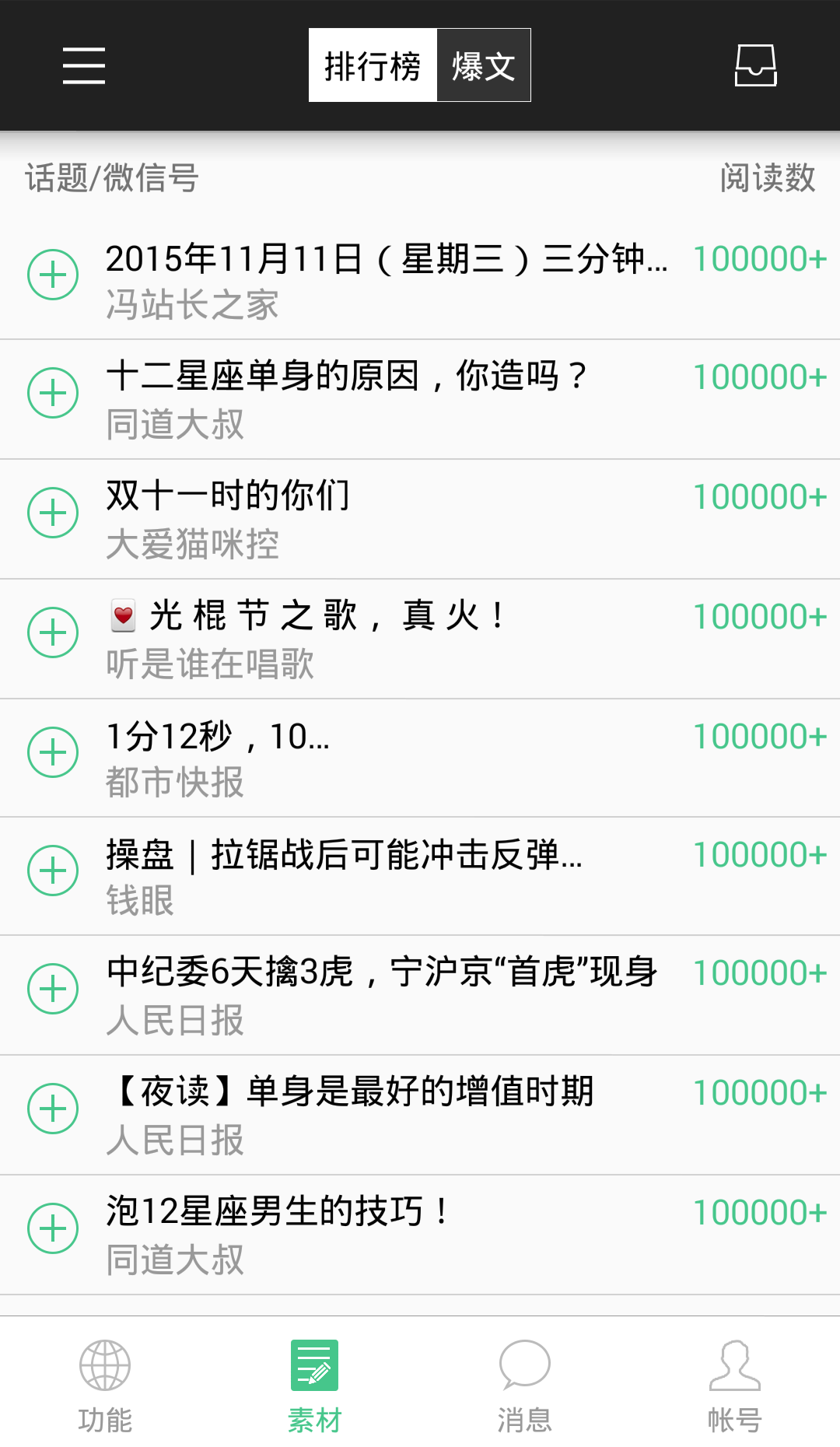Select the 人民日报 account under 中纪委 article
This screenshot has width=840, height=1447.
[x=174, y=1022]
